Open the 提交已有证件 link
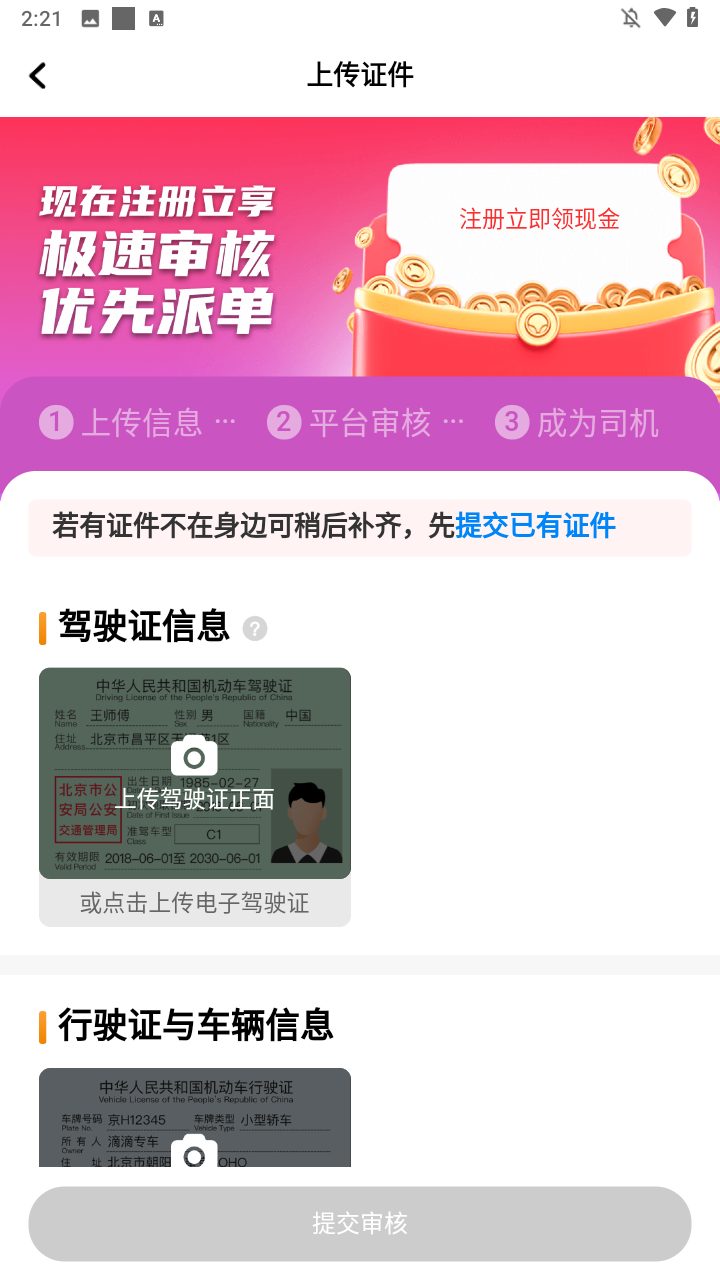 click(536, 527)
